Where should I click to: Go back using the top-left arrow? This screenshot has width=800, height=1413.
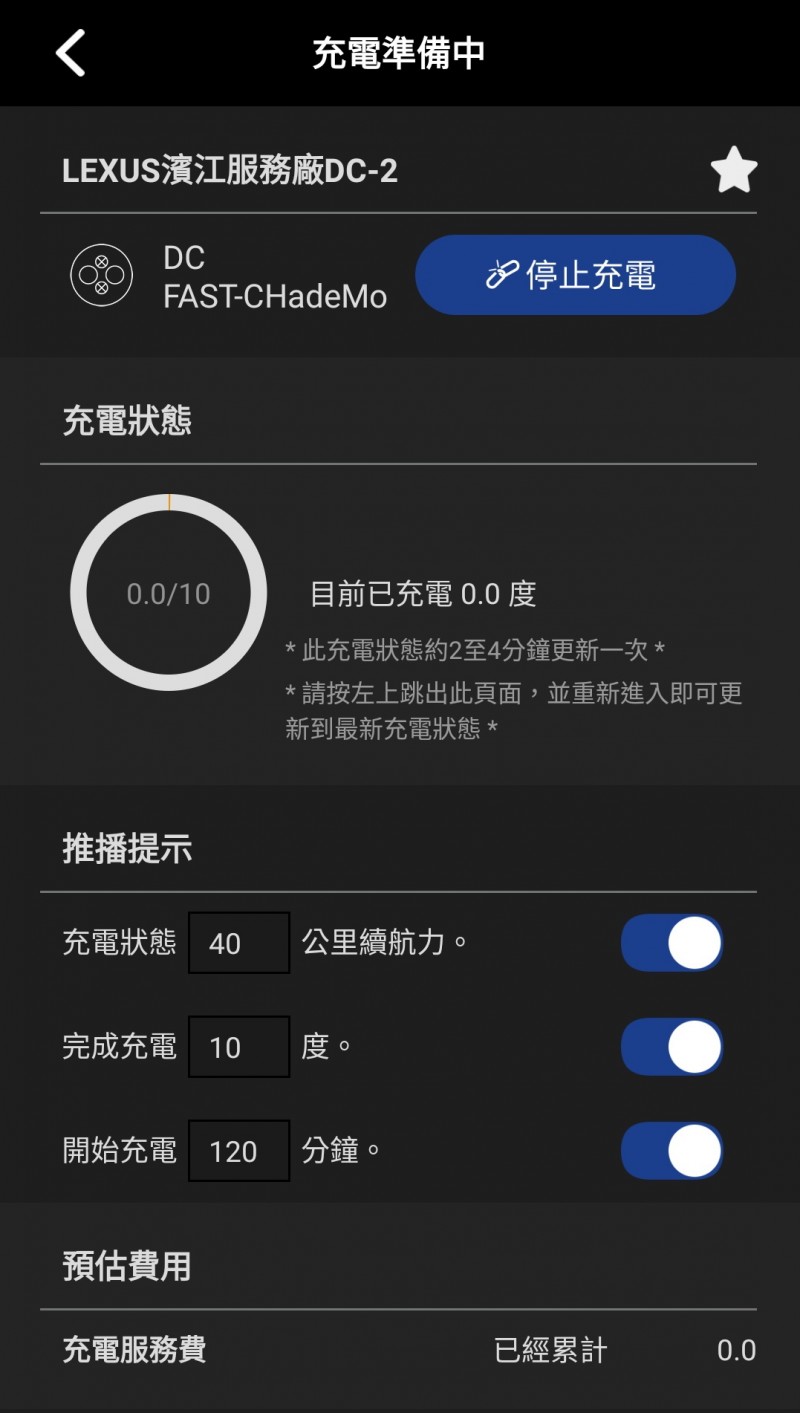[71, 52]
